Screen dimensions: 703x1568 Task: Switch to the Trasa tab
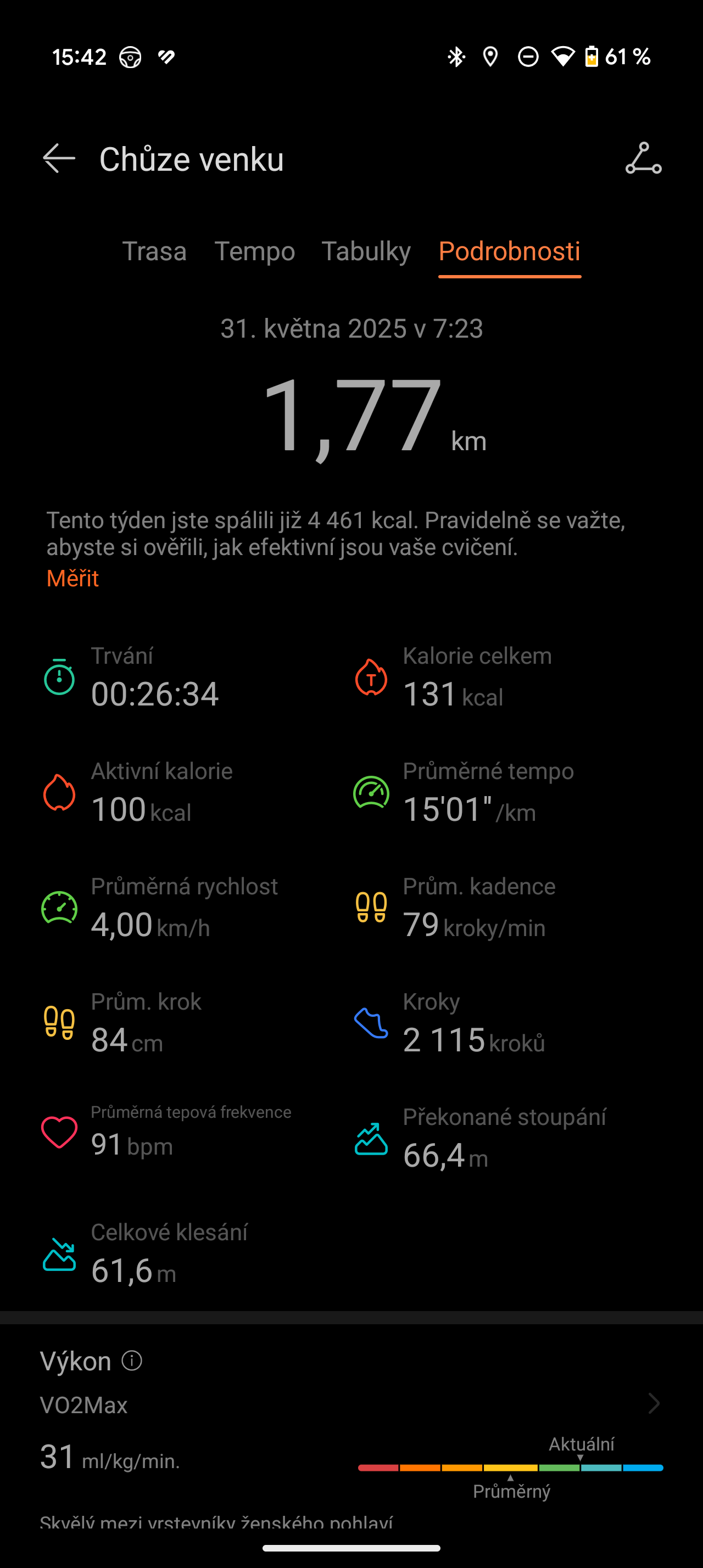pyautogui.click(x=156, y=251)
